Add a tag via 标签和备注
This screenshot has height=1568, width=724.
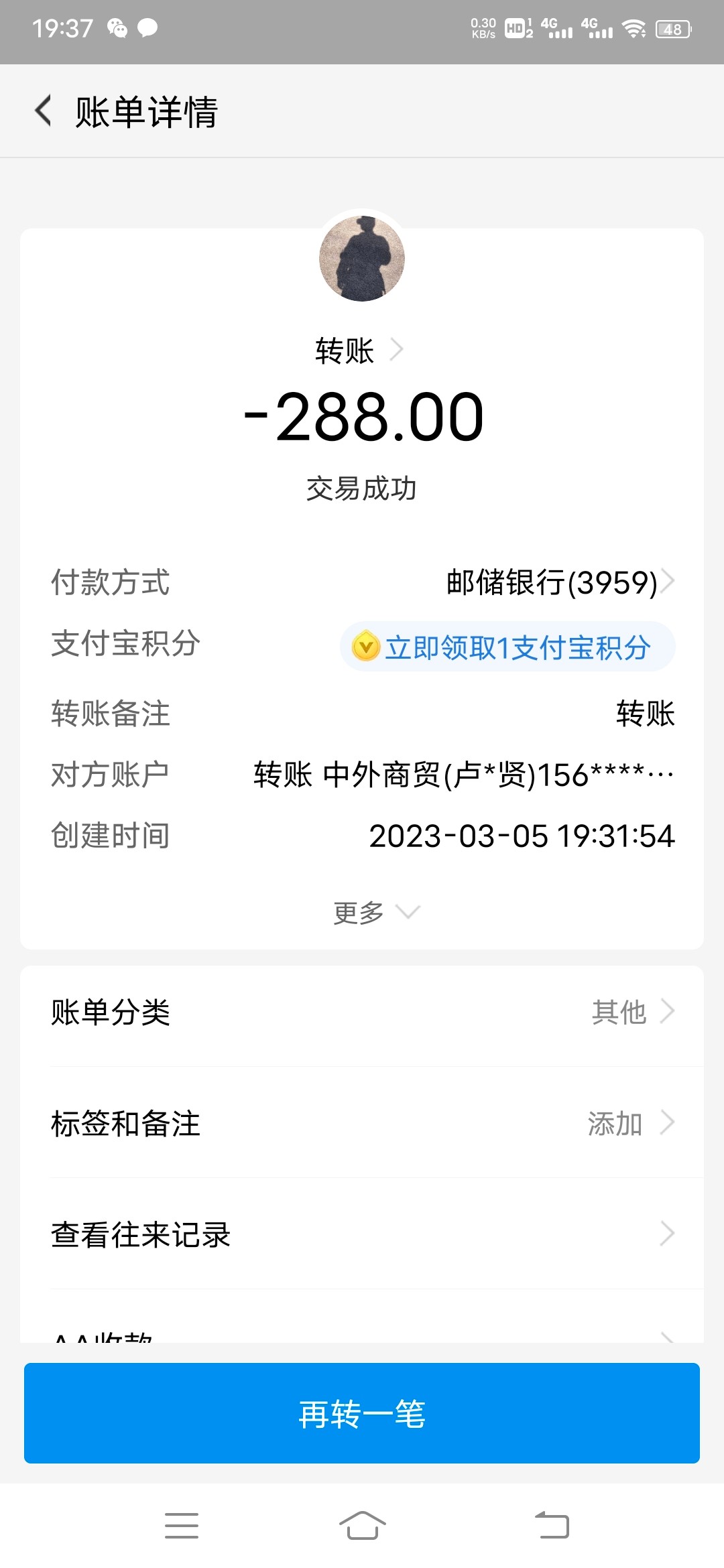[x=362, y=1123]
